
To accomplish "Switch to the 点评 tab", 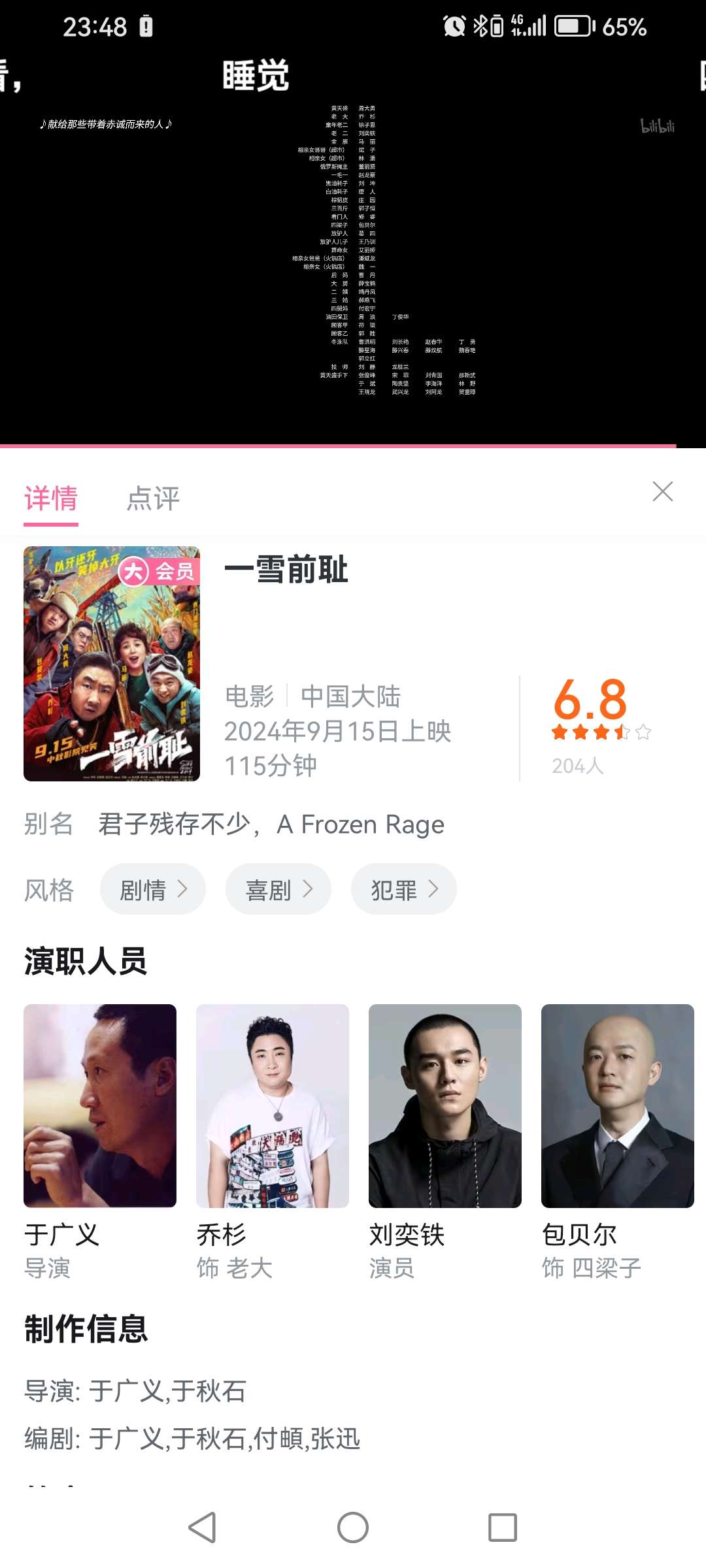I will [x=153, y=498].
